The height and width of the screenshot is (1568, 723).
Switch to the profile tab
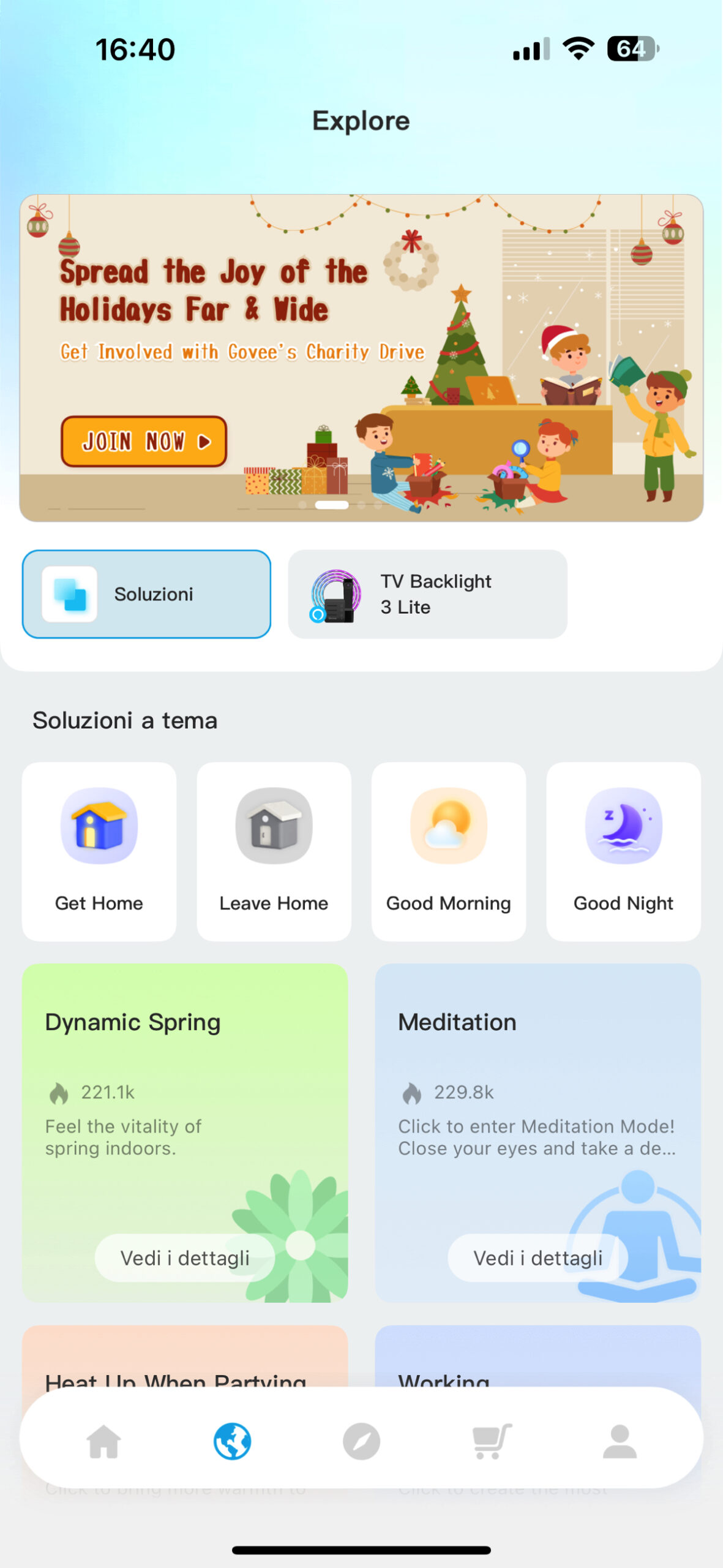tap(620, 1441)
